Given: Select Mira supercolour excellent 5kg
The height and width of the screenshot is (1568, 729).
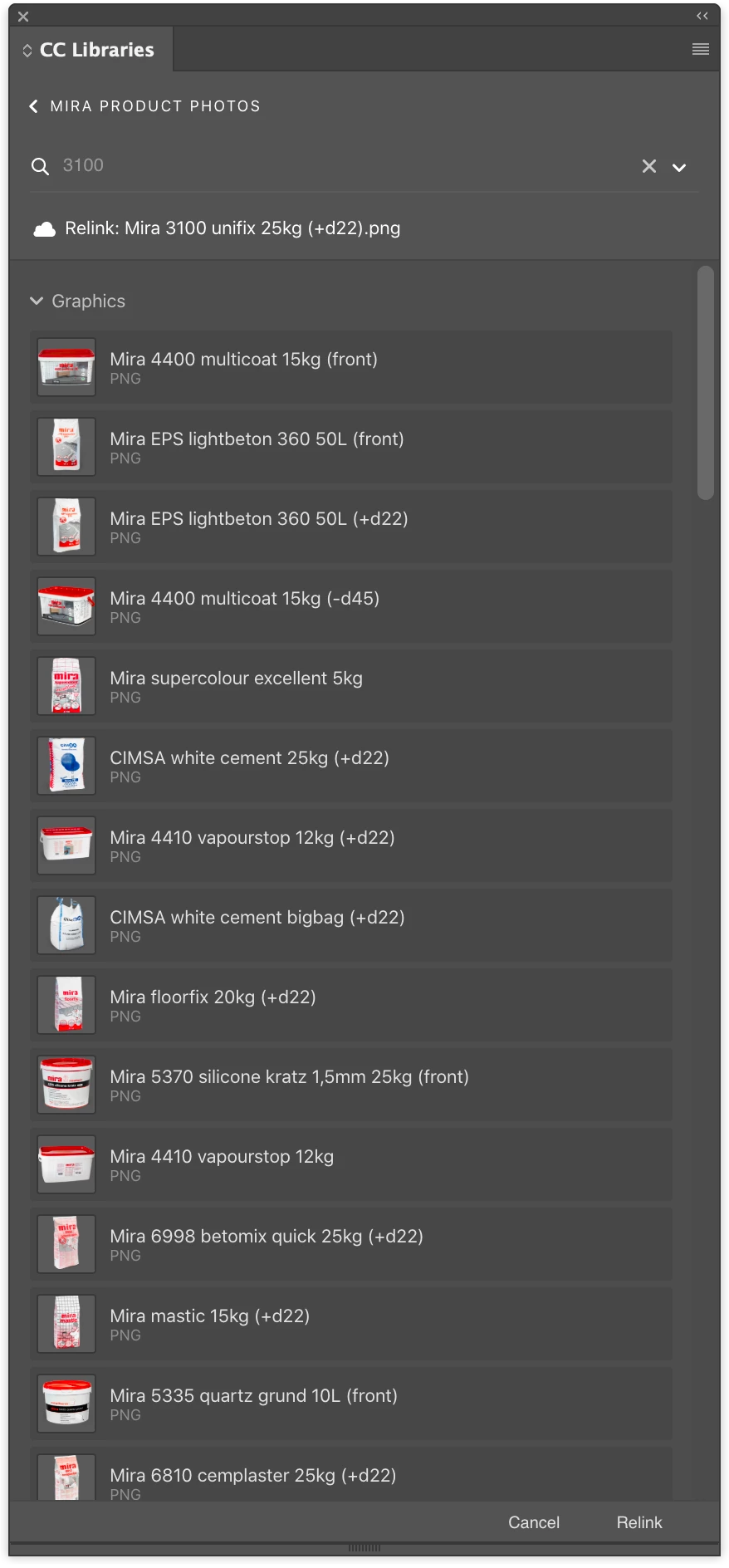Looking at the screenshot, I should pyautogui.click(x=350, y=686).
